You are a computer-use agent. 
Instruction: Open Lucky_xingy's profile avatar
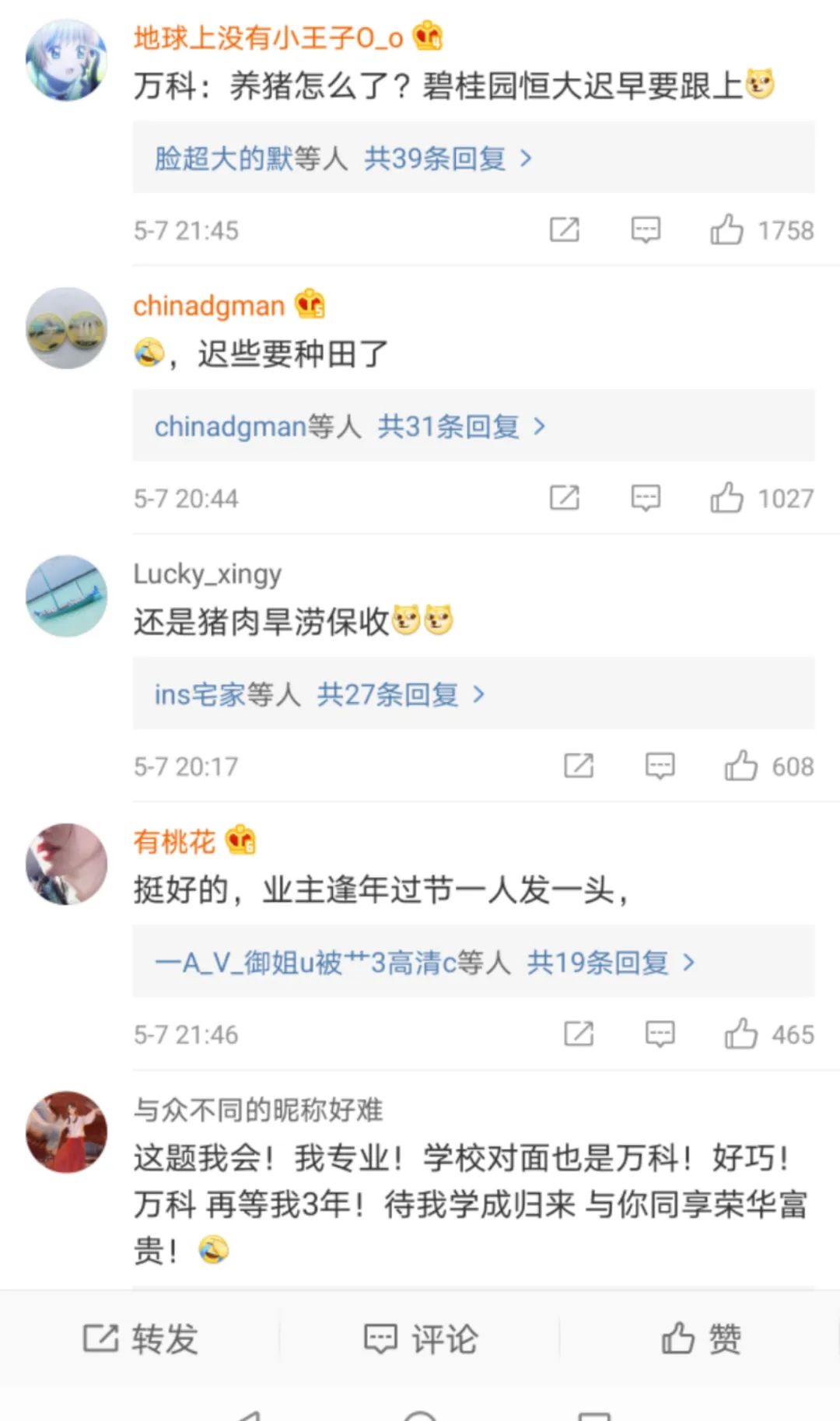pyautogui.click(x=67, y=596)
